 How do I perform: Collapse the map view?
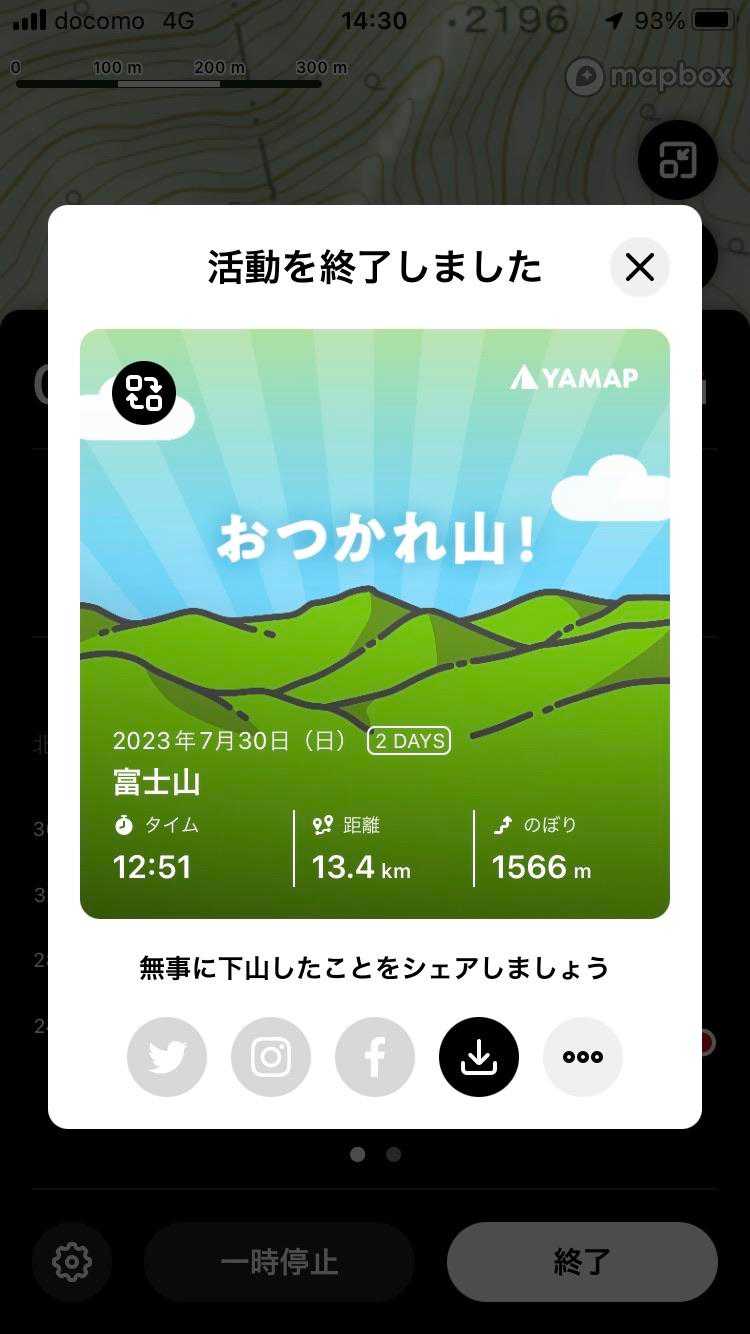tap(677, 160)
